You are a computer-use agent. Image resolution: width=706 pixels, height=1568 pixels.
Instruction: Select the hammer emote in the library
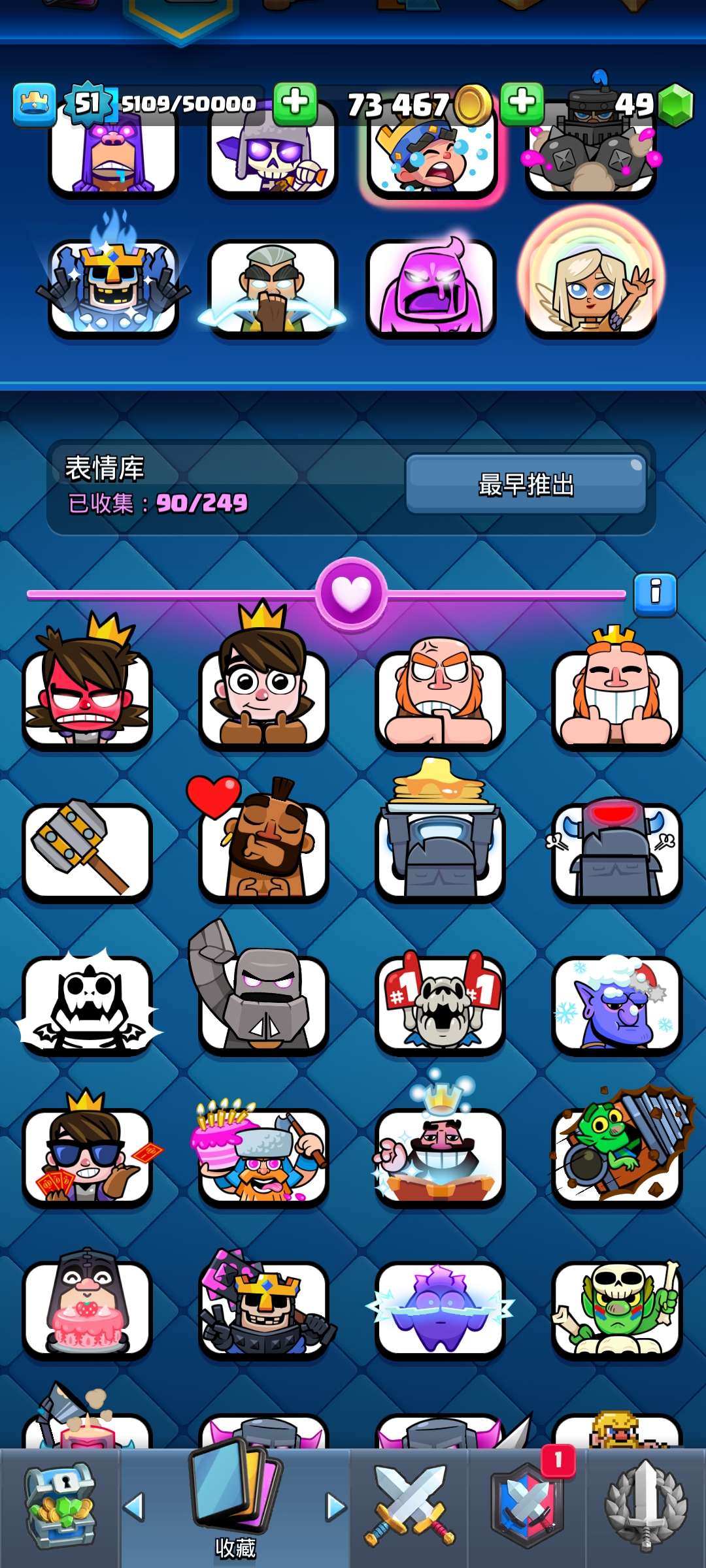pyautogui.click(x=87, y=851)
